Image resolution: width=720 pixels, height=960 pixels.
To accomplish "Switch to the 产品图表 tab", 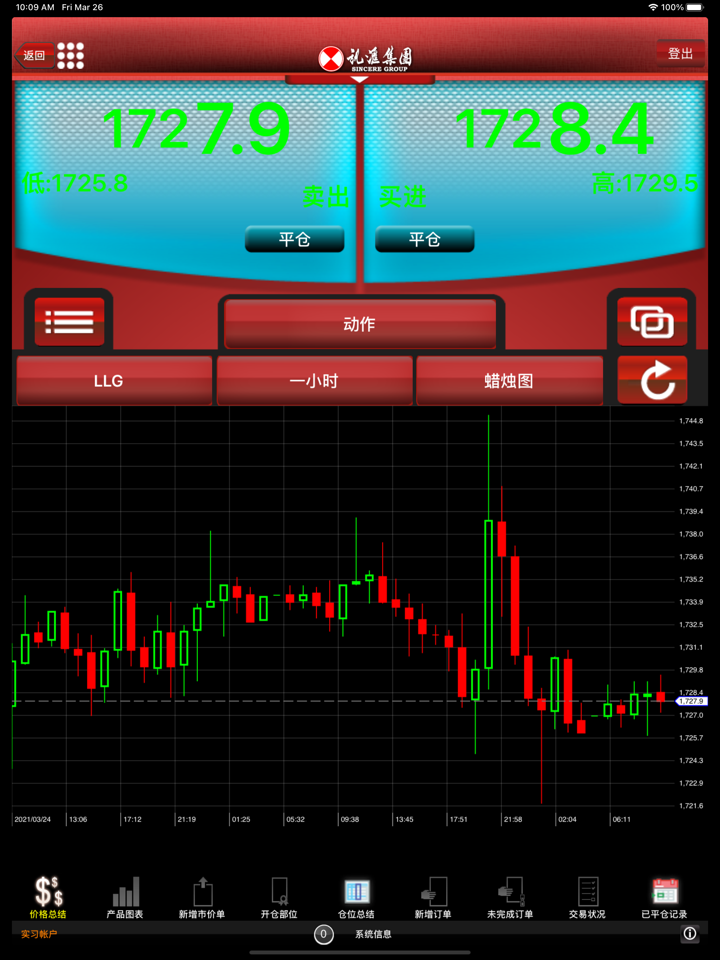I will 125,897.
